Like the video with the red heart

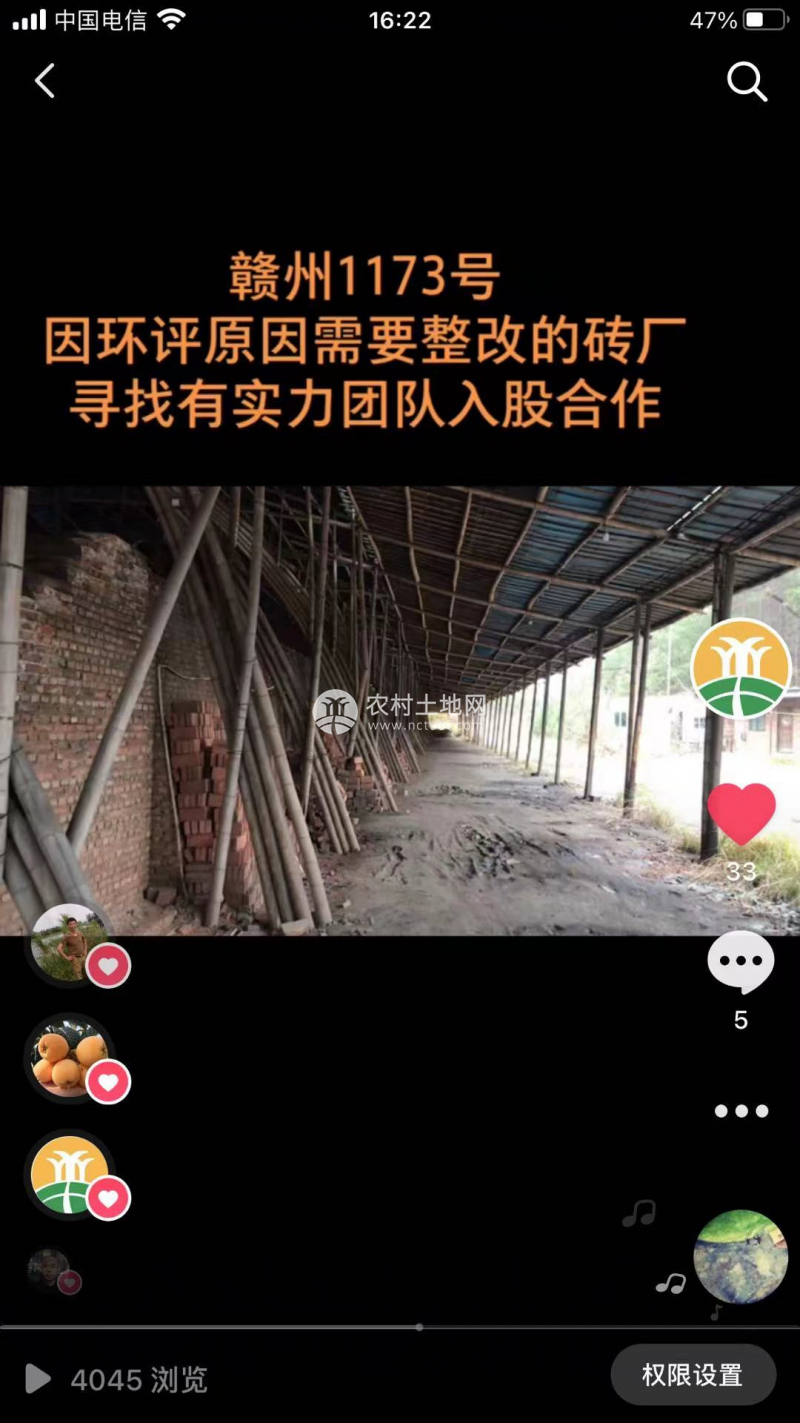click(x=741, y=814)
